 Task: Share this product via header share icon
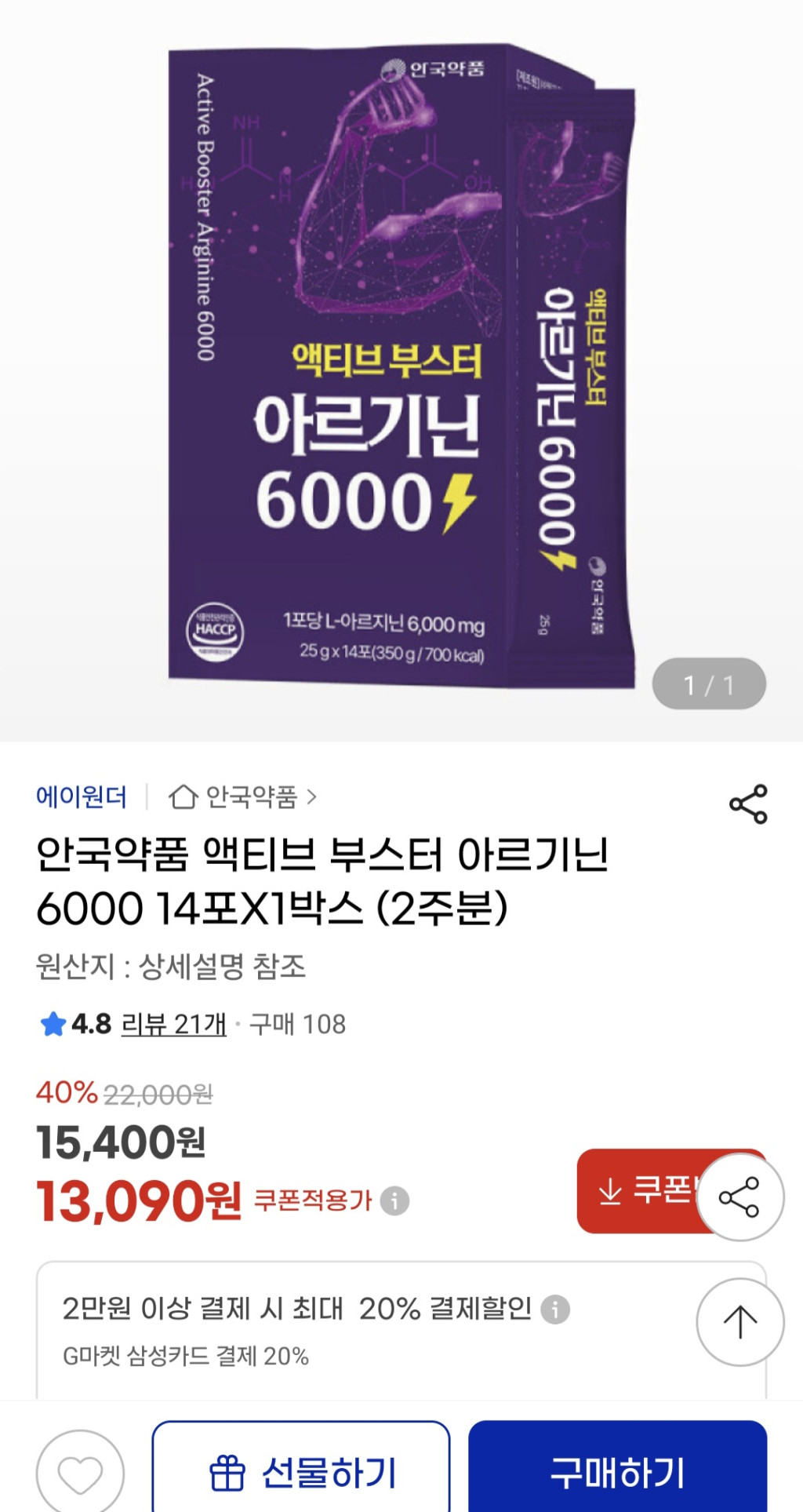coord(748,803)
